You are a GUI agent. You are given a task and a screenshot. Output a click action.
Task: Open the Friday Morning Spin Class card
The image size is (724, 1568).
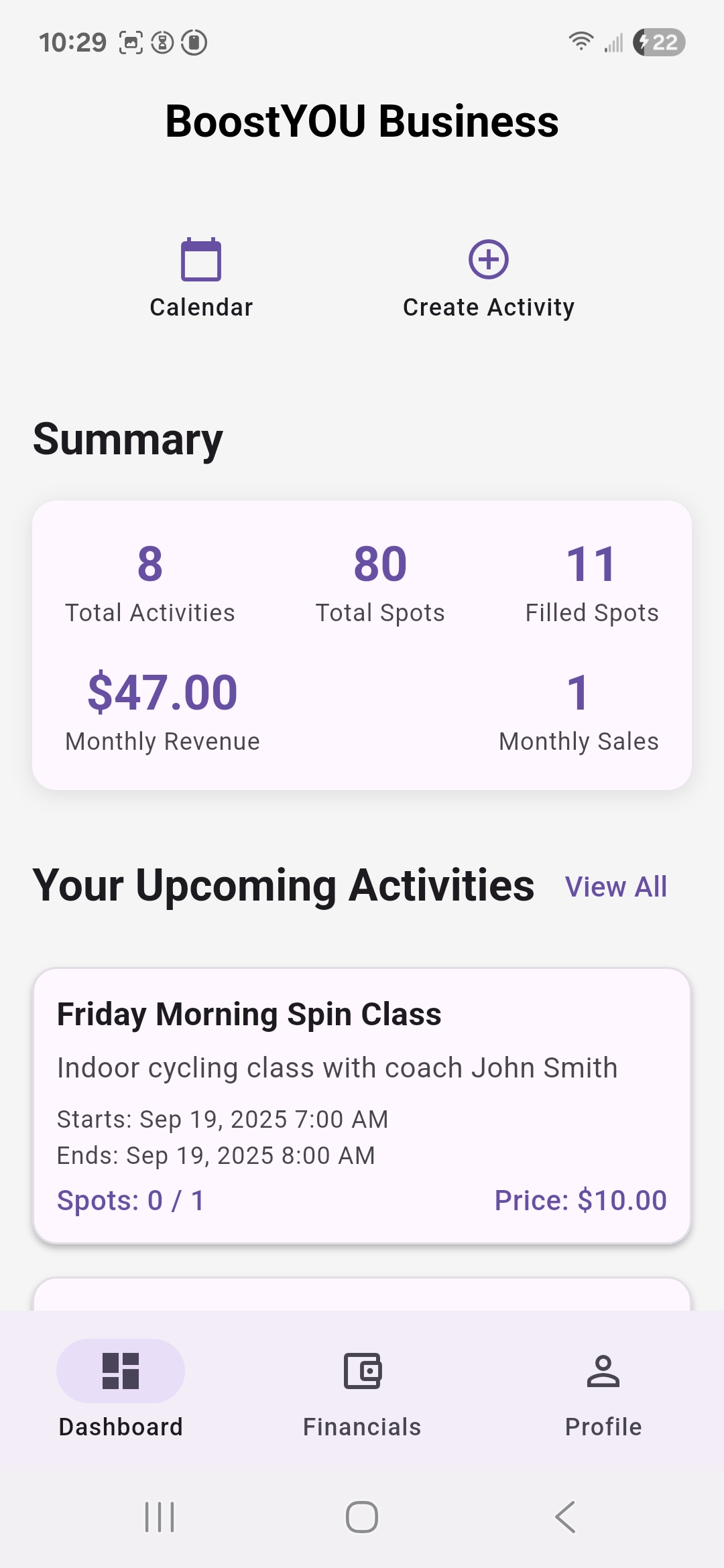click(362, 1106)
